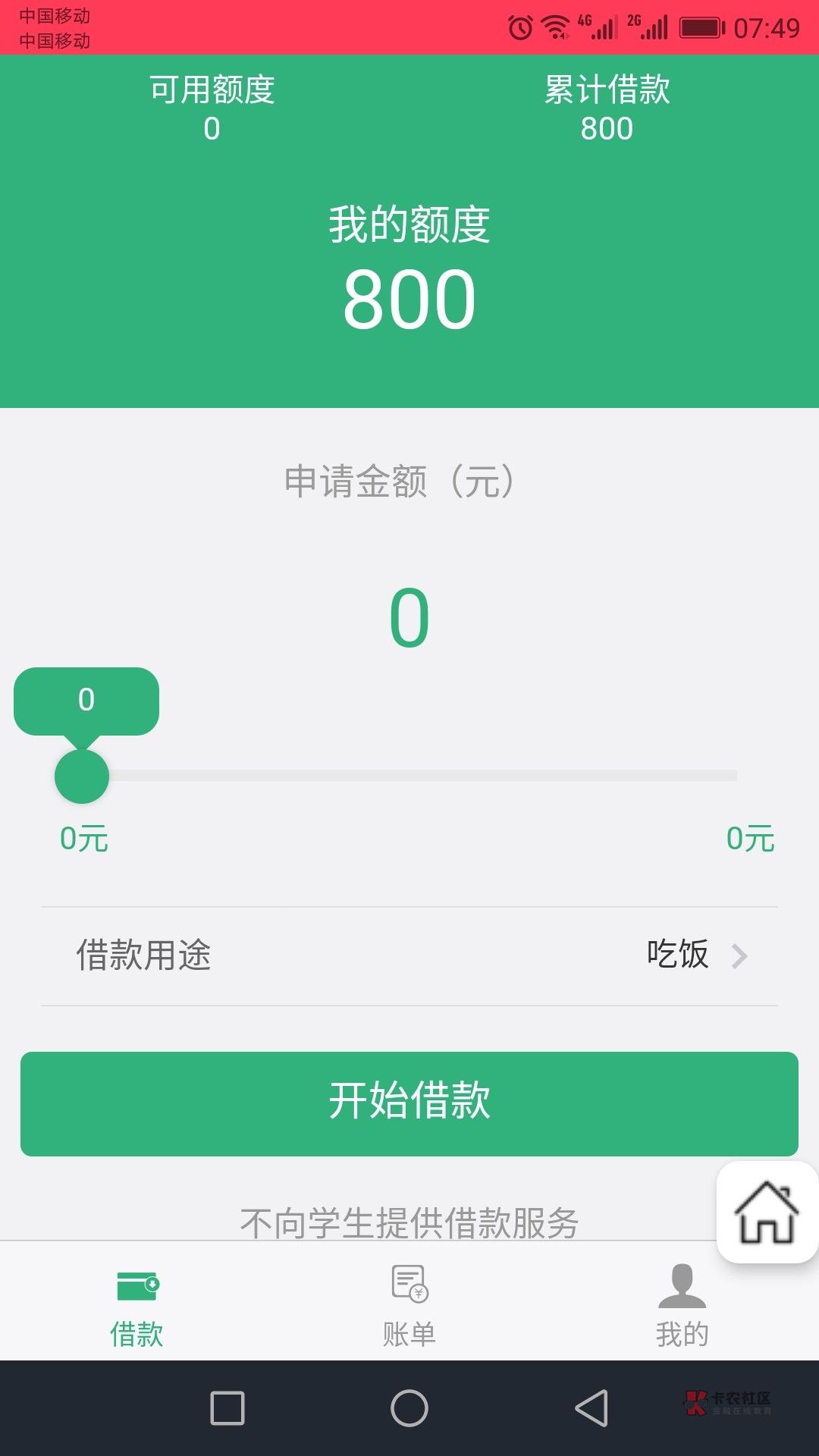Open recent apps with the square button
The height and width of the screenshot is (1456, 819).
[x=227, y=1408]
